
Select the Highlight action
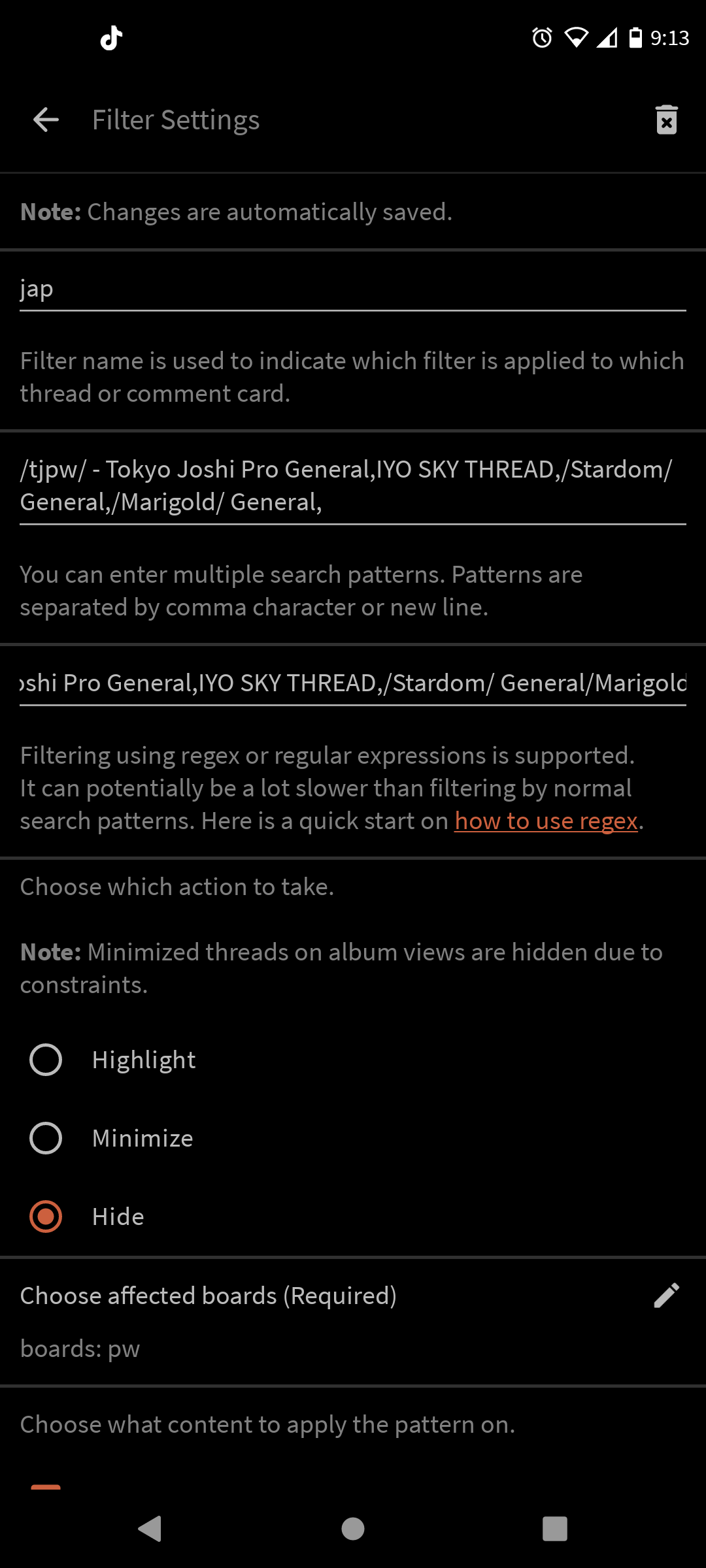pos(46,1060)
